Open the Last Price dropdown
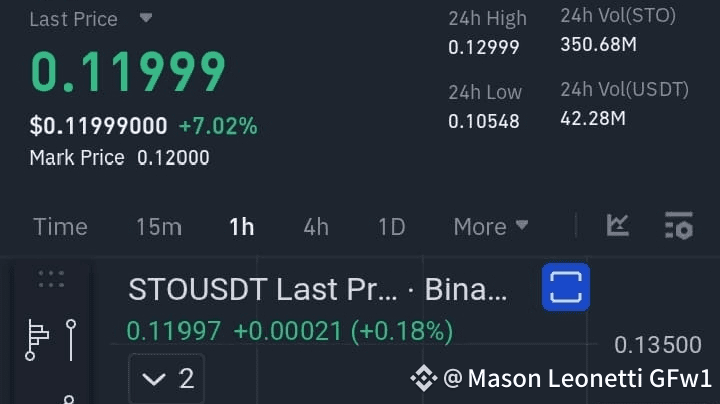Image resolution: width=720 pixels, height=404 pixels. click(146, 18)
